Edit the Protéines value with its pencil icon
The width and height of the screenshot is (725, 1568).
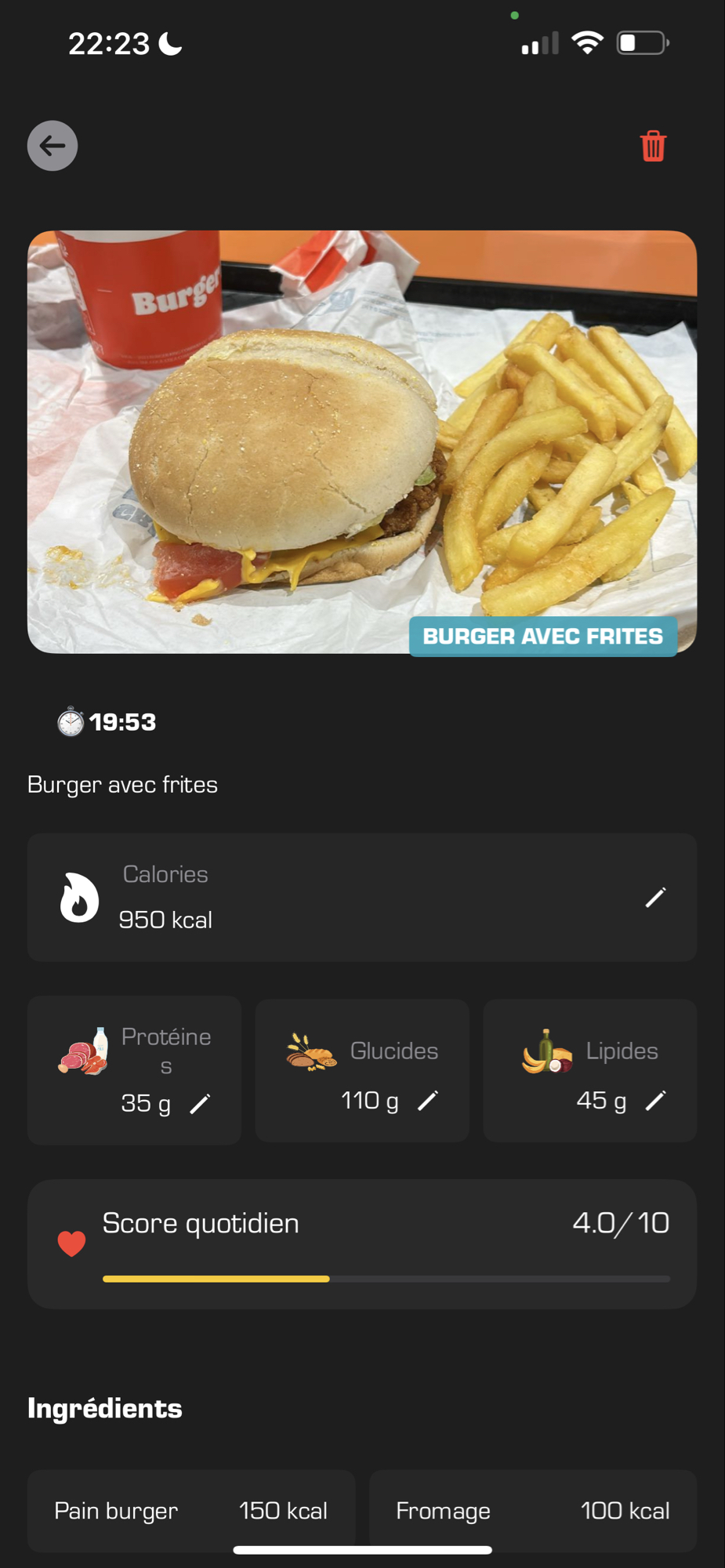click(201, 1102)
